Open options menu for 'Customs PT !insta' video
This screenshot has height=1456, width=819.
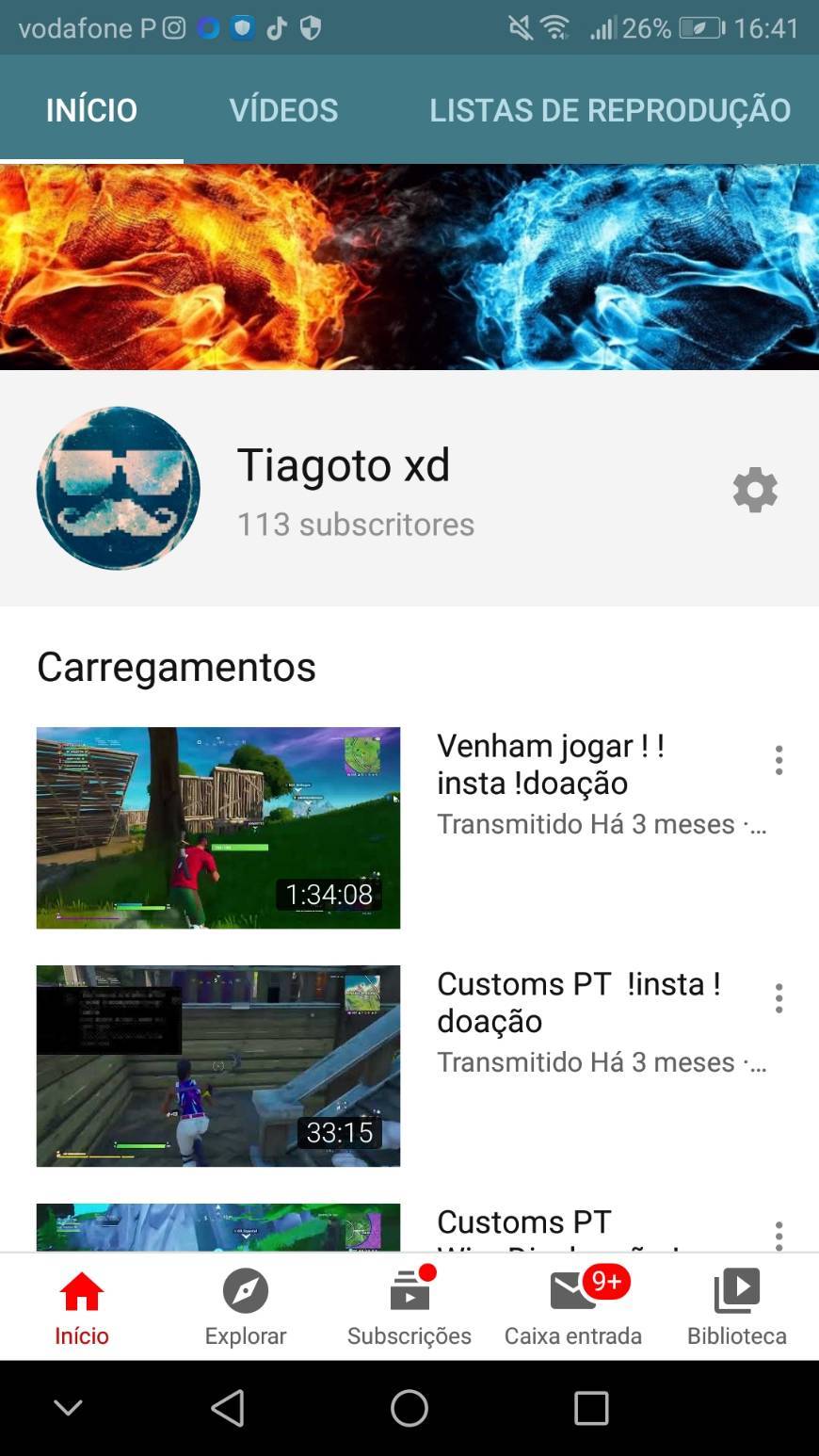(x=779, y=996)
